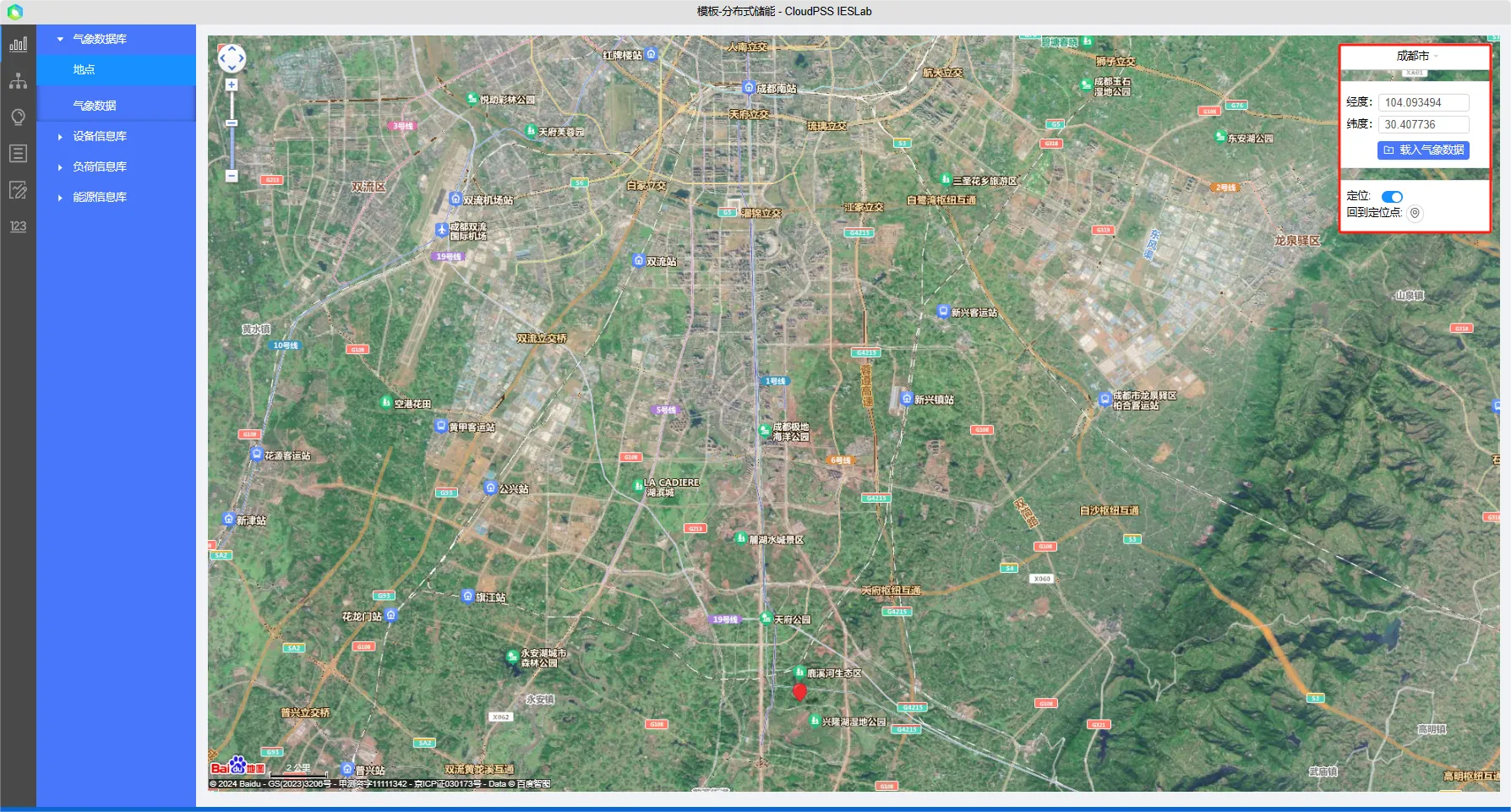Open the hierarchy topology icon in left rail
The width and height of the screenshot is (1511, 812).
pyautogui.click(x=18, y=81)
